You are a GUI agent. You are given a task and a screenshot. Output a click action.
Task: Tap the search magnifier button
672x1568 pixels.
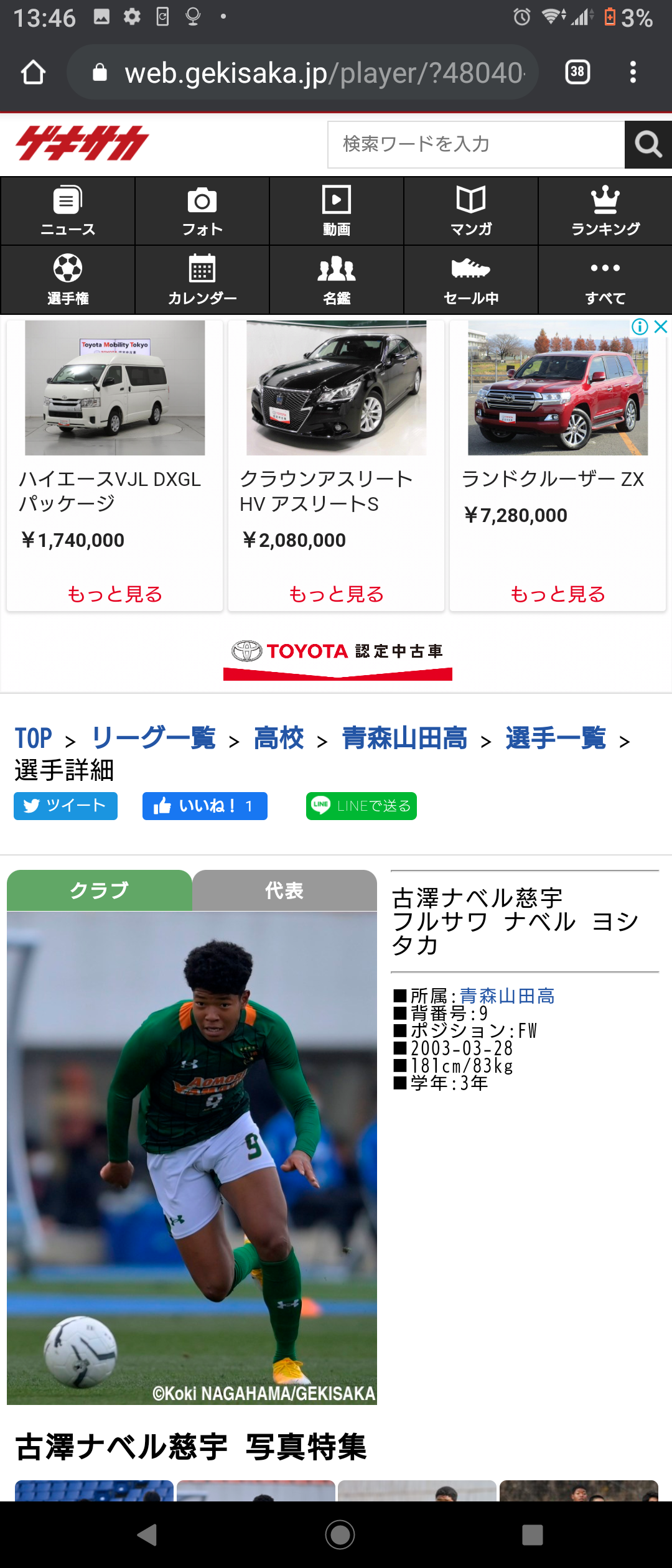pyautogui.click(x=648, y=144)
